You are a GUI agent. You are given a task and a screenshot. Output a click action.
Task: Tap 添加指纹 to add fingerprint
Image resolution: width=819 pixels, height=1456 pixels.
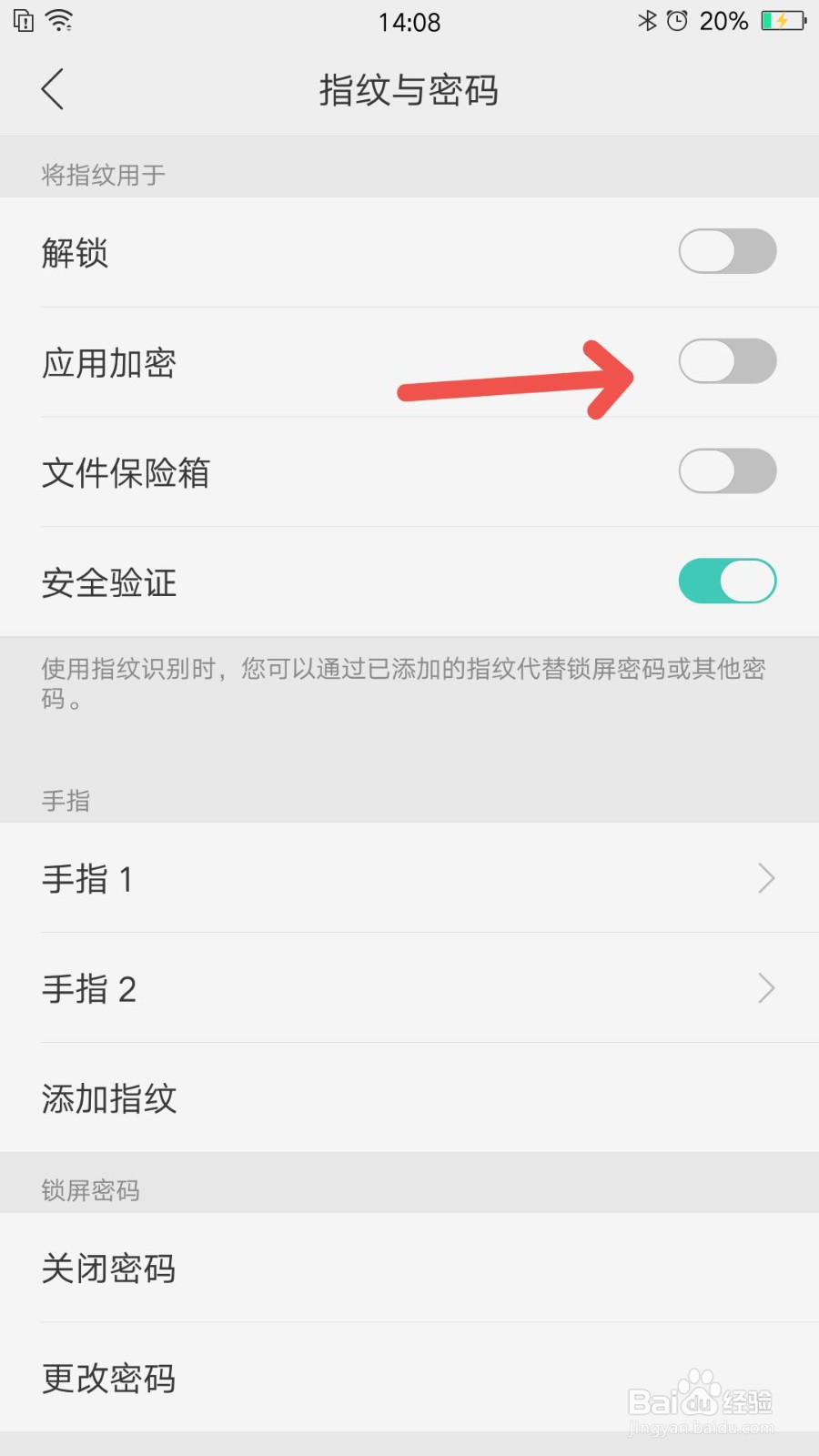109,1099
